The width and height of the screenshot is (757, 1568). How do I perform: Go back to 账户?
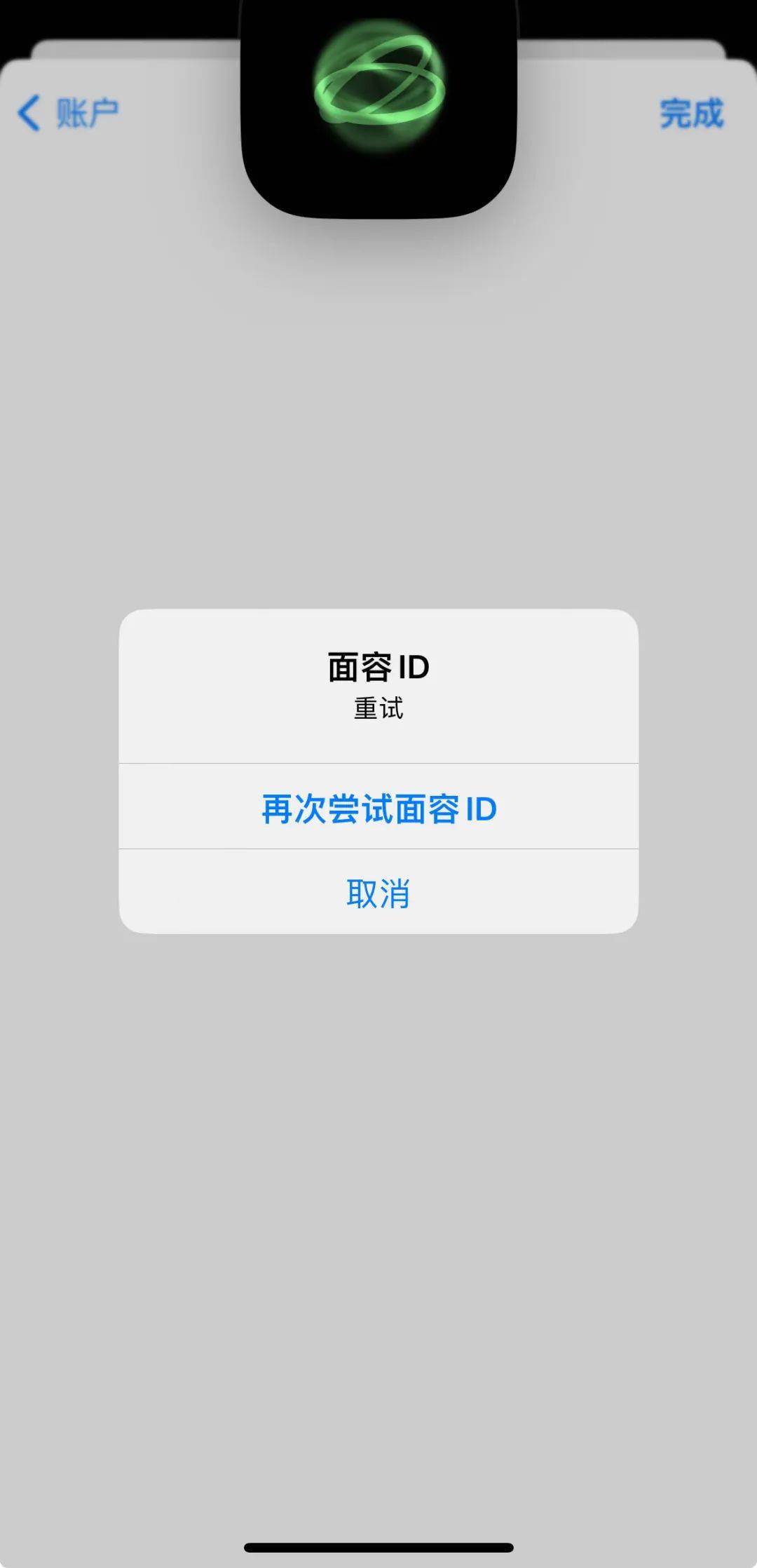pos(69,114)
